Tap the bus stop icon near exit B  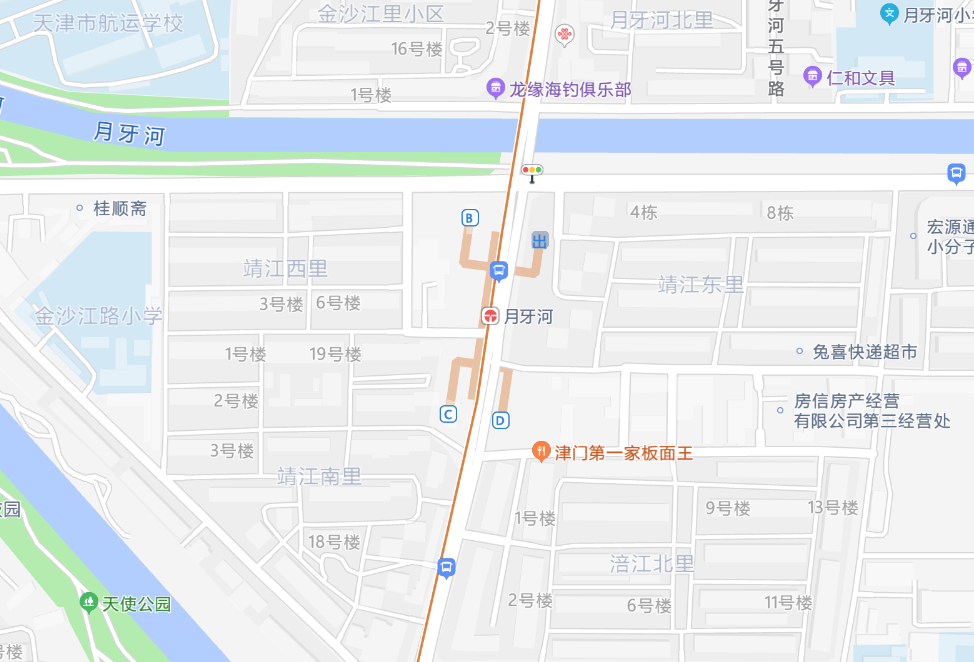(498, 269)
